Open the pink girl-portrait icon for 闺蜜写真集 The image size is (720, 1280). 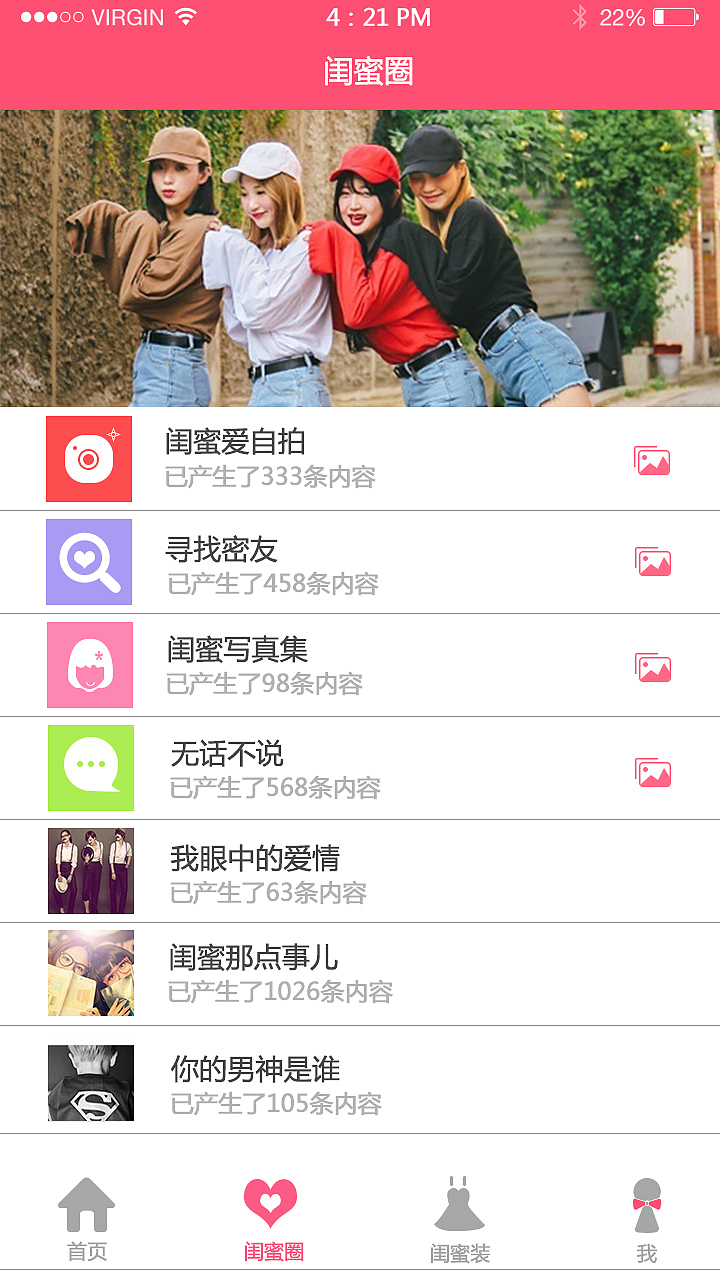[x=89, y=664]
